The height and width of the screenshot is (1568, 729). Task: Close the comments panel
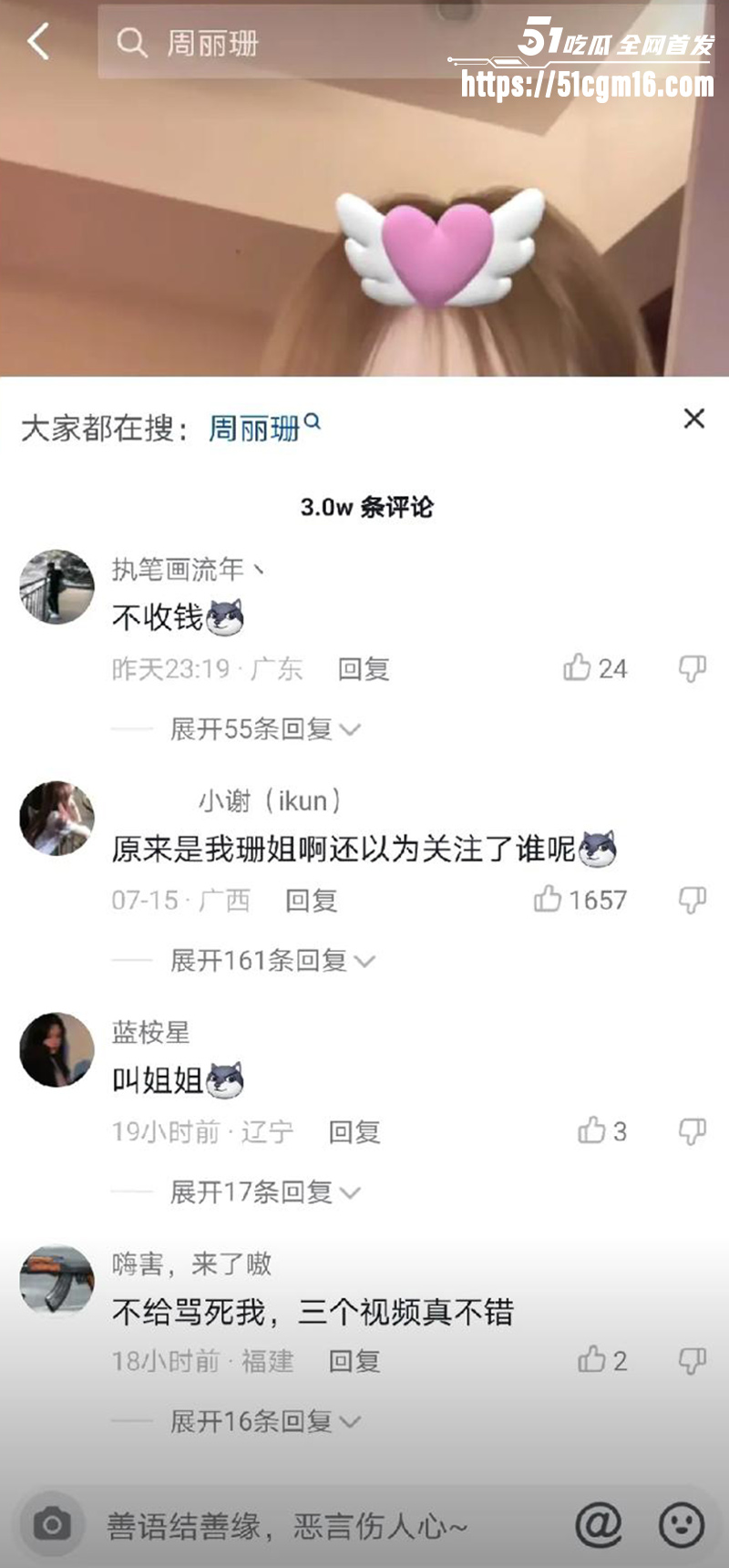tap(693, 418)
